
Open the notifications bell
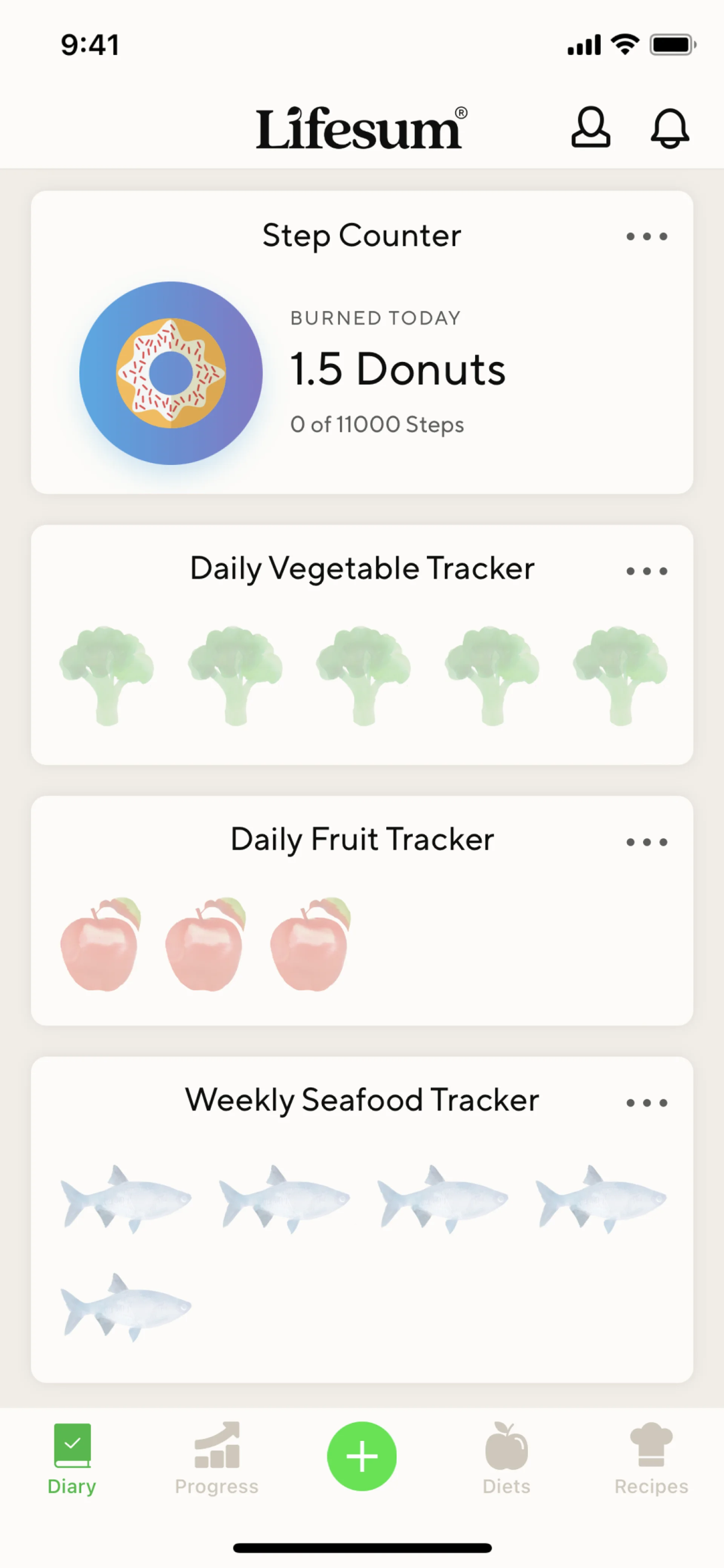point(670,128)
